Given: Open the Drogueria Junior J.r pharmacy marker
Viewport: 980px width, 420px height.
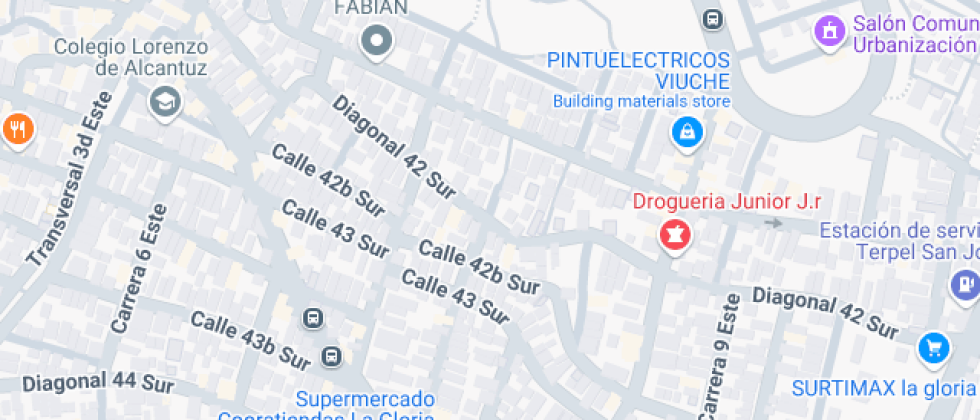Looking at the screenshot, I should tap(675, 236).
